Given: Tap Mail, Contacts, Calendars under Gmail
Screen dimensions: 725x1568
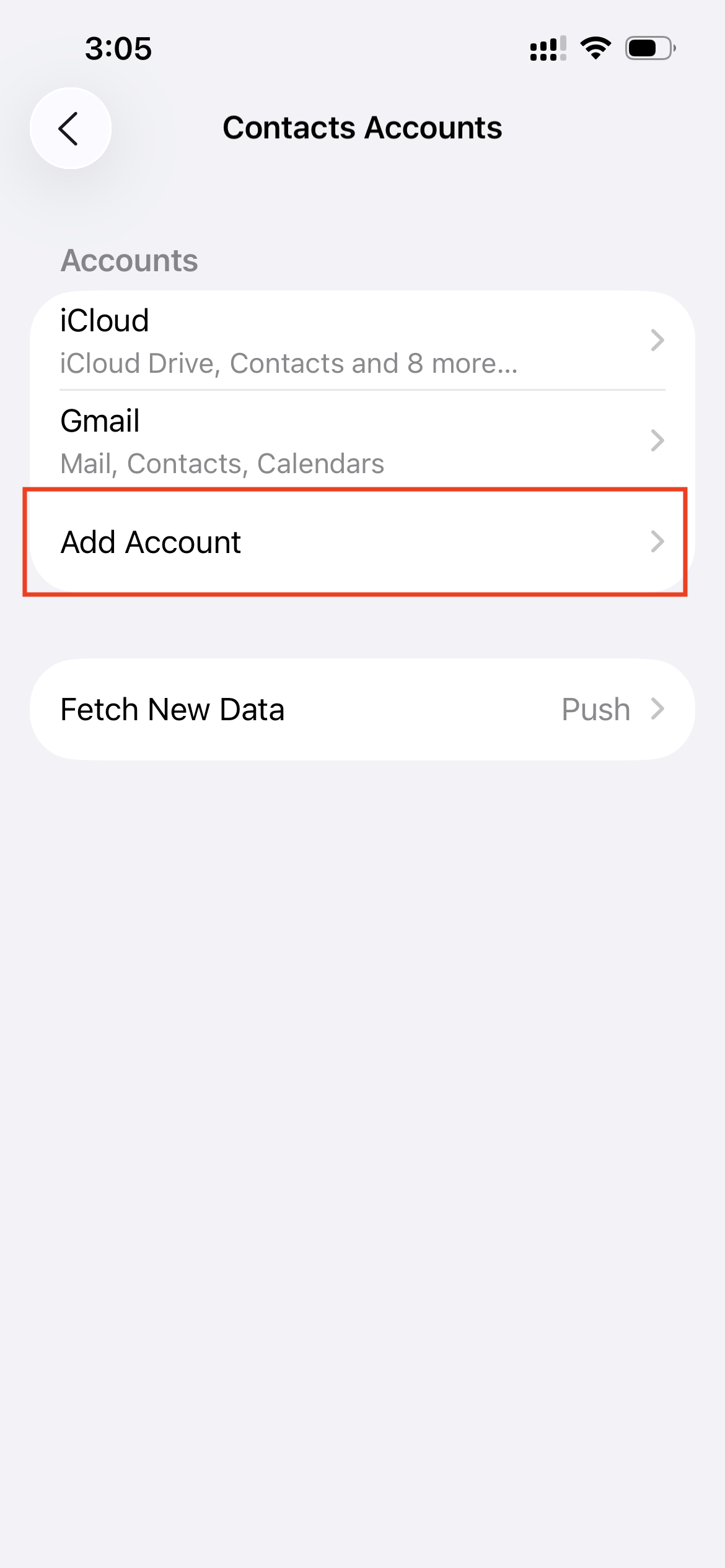Looking at the screenshot, I should click(221, 463).
